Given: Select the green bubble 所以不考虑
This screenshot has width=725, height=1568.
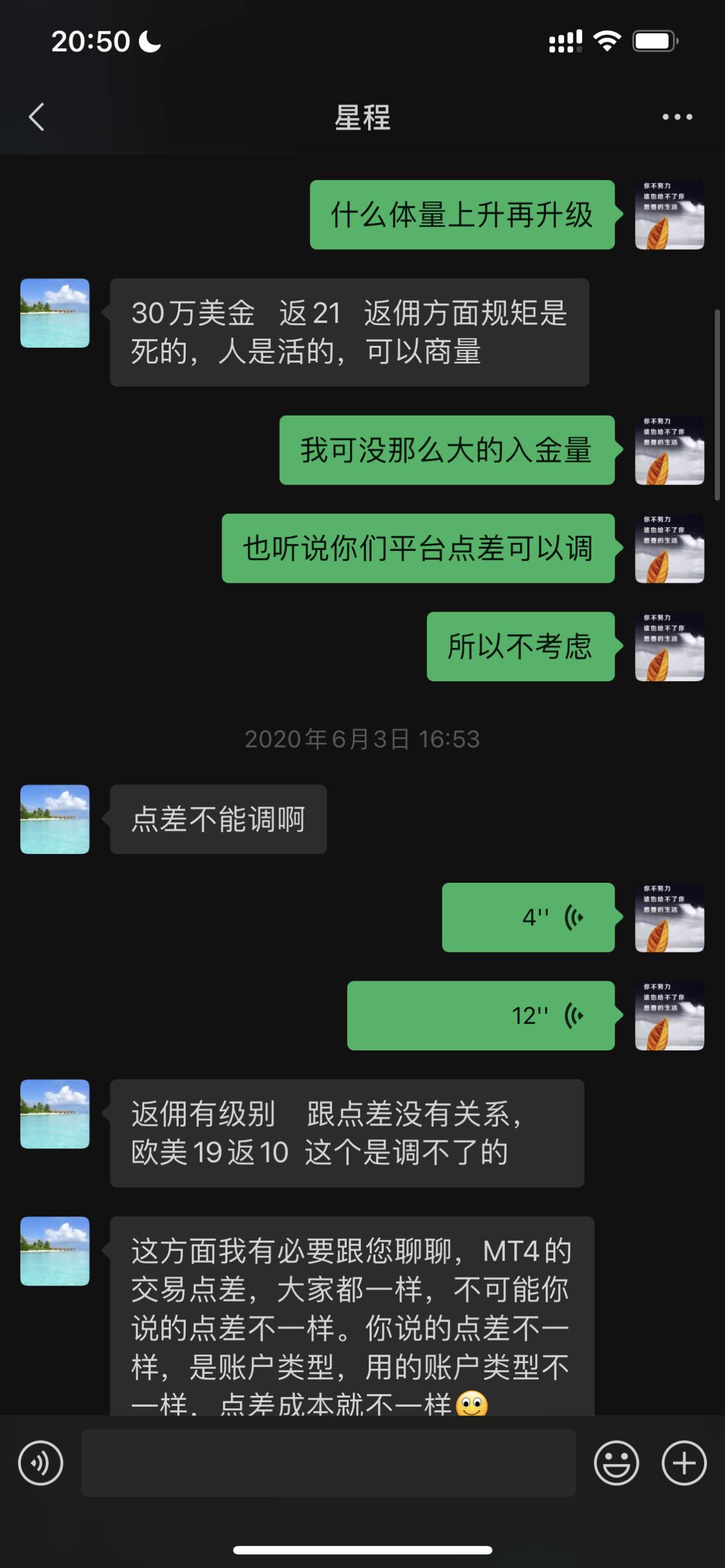Looking at the screenshot, I should (521, 649).
